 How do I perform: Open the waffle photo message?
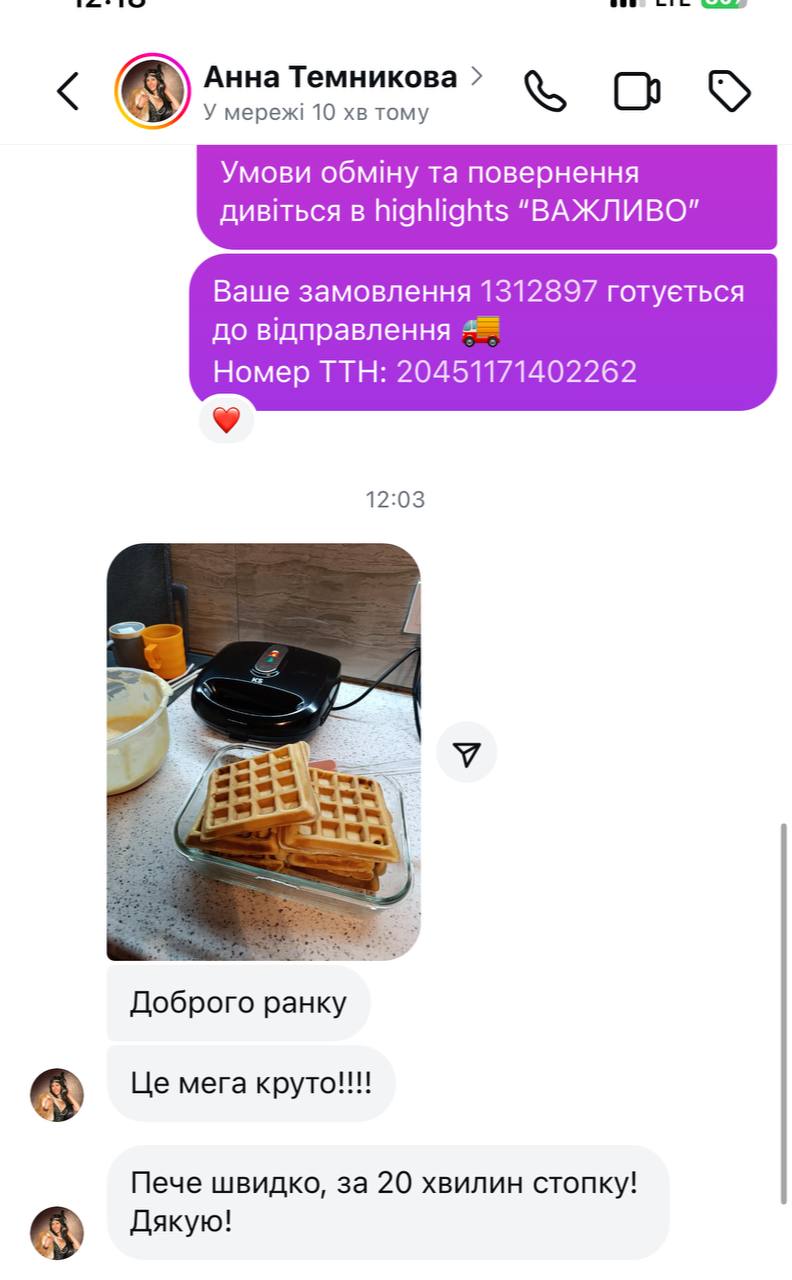point(263,751)
